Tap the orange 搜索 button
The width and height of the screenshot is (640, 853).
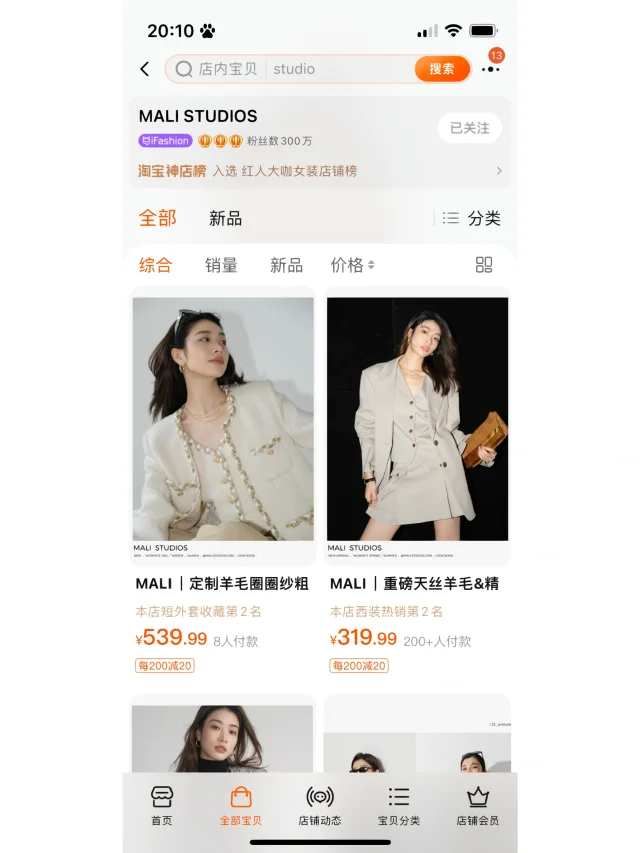coord(441,69)
